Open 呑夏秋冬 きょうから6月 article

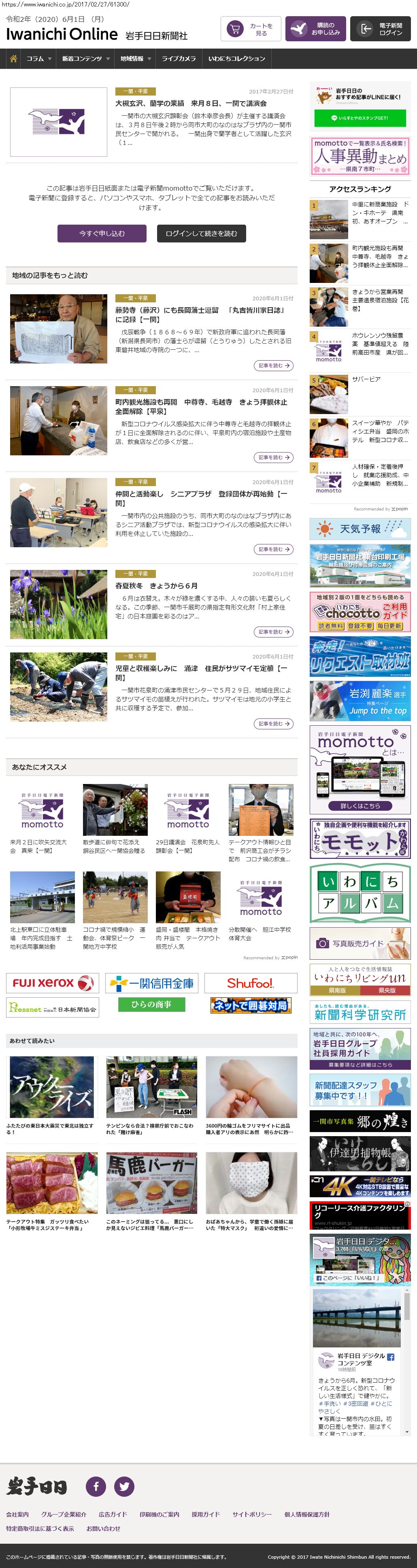click(156, 586)
